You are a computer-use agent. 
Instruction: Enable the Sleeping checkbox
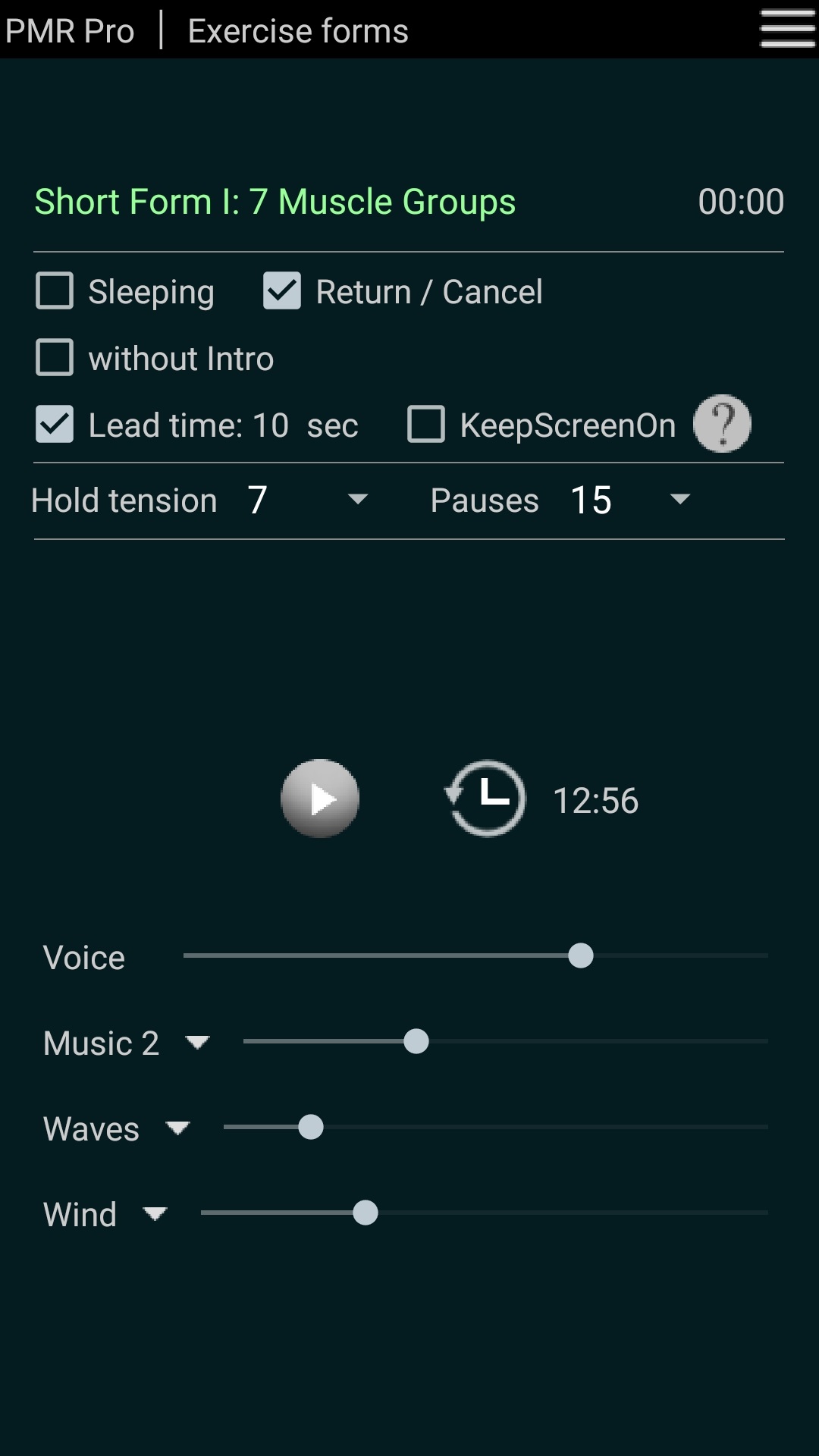tap(55, 291)
